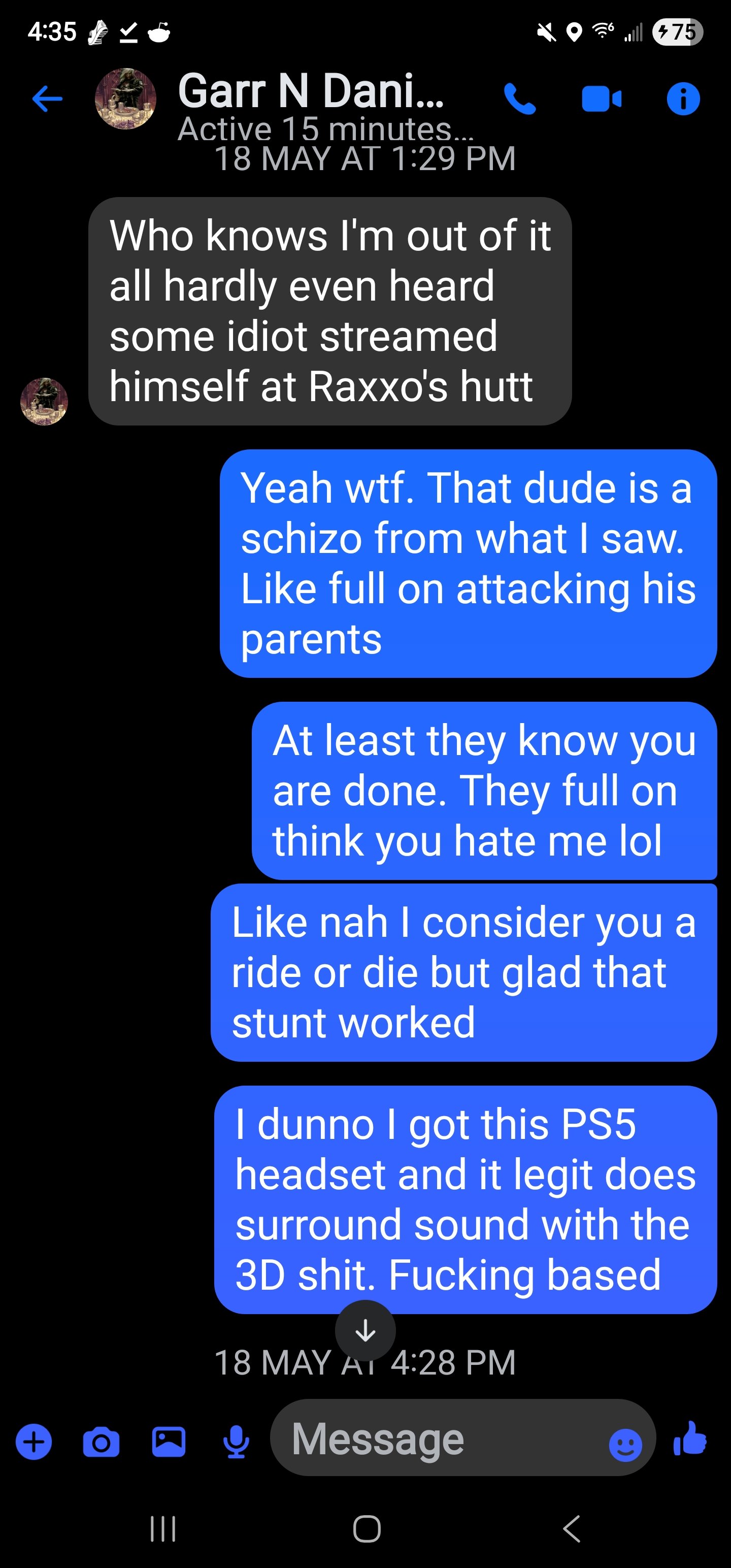
Task: Open Garr N Dani's profile from header name
Action: pyautogui.click(x=311, y=91)
